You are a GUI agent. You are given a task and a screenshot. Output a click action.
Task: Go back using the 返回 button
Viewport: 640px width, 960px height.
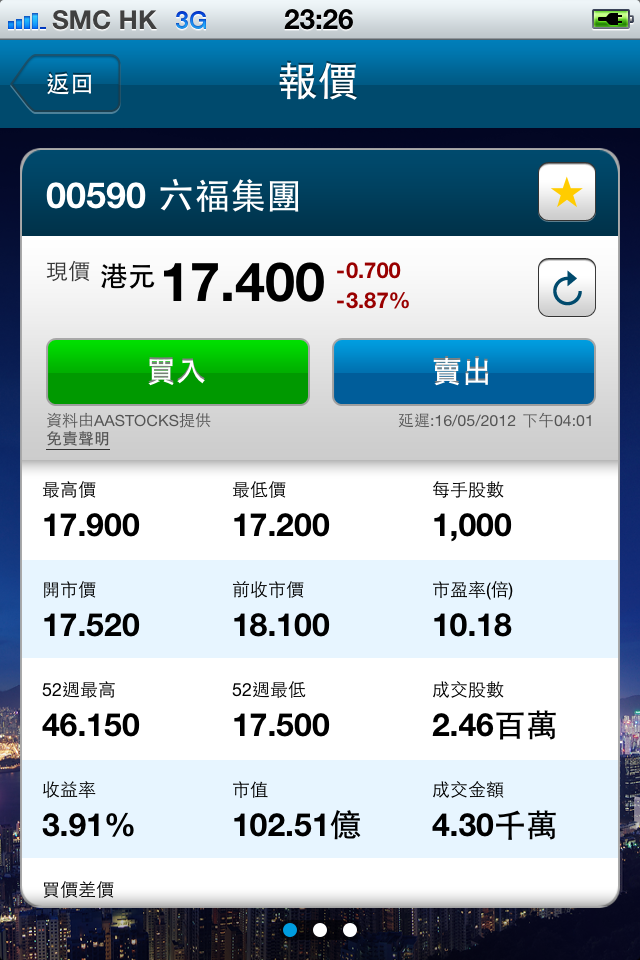tap(68, 84)
